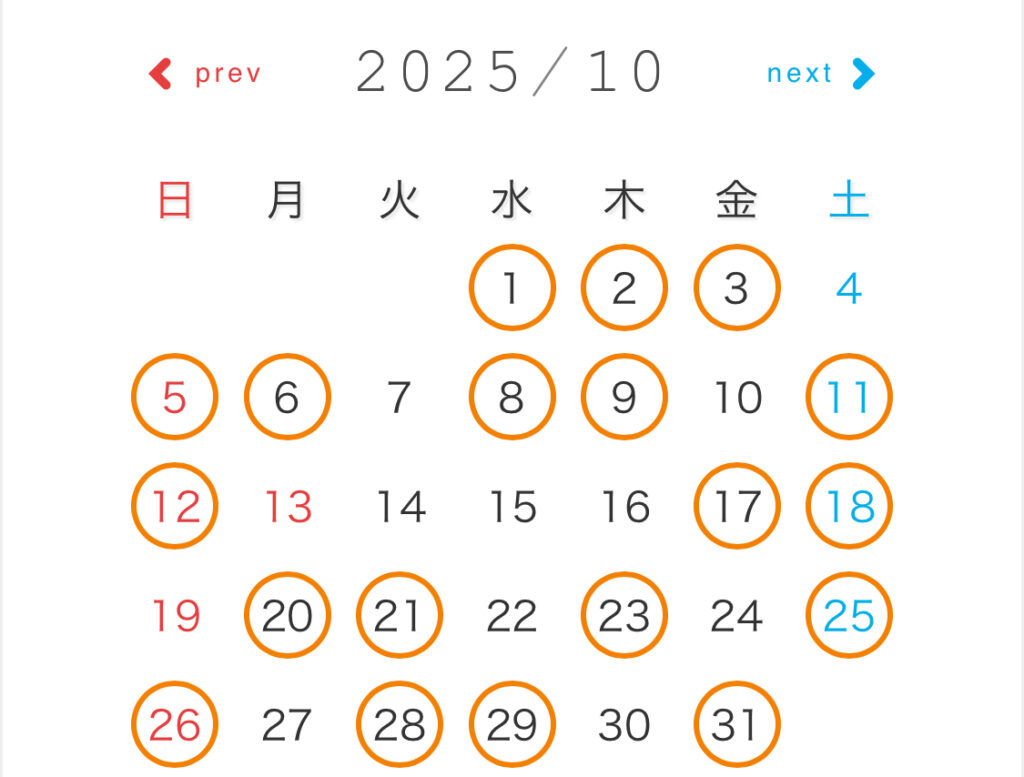Choose the circled date 17
Screen dimensions: 1024x777
coord(736,506)
